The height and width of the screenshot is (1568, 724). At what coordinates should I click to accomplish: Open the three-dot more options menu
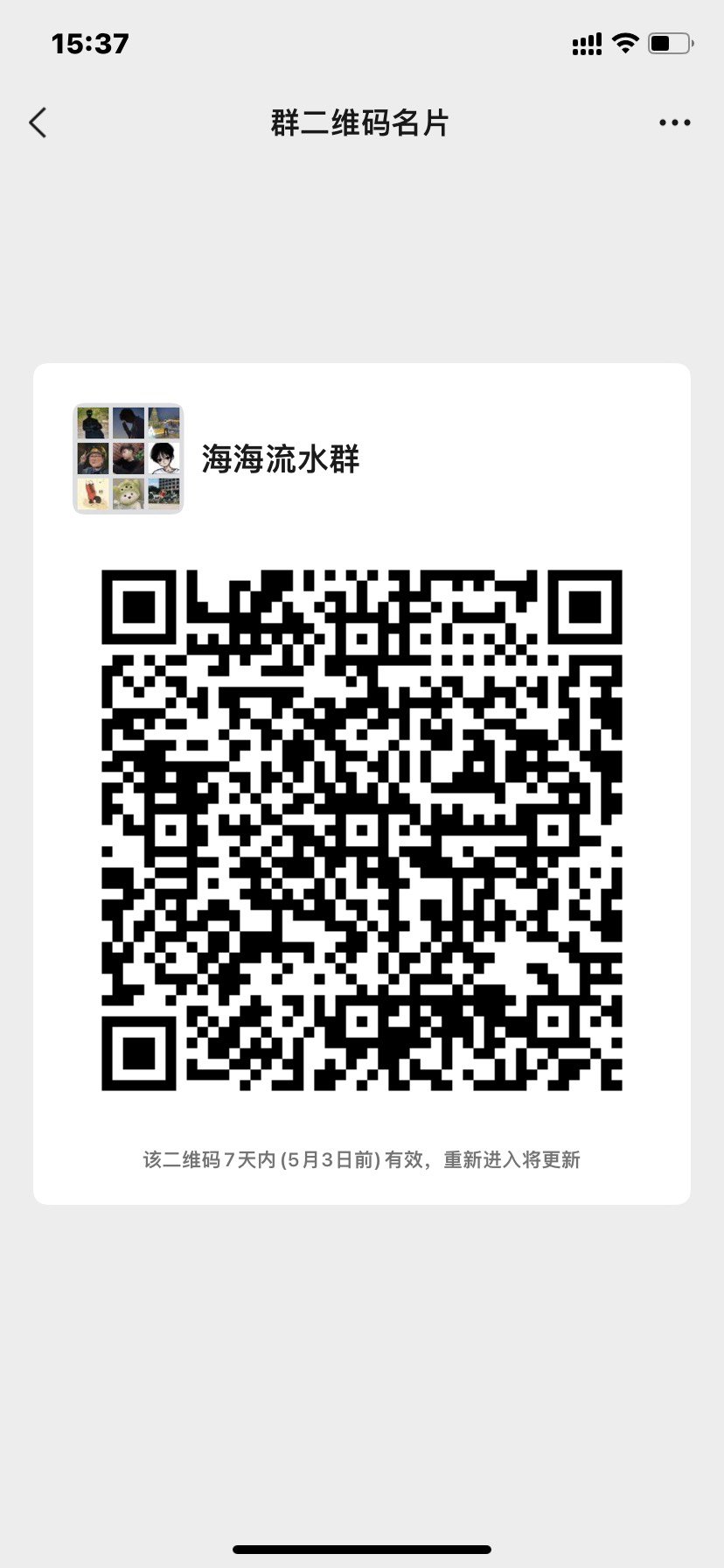point(674,123)
